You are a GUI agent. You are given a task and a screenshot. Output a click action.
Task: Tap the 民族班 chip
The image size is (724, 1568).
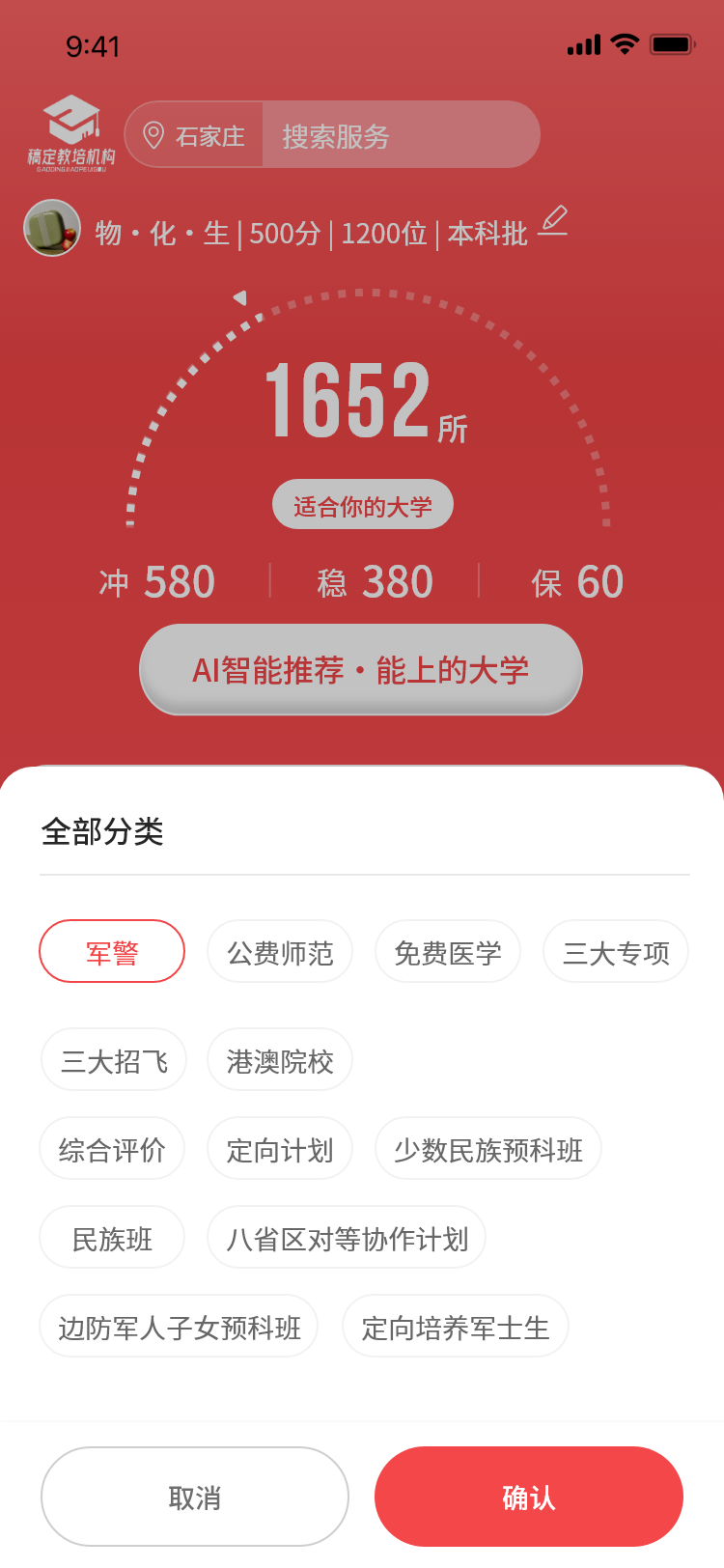click(112, 1238)
